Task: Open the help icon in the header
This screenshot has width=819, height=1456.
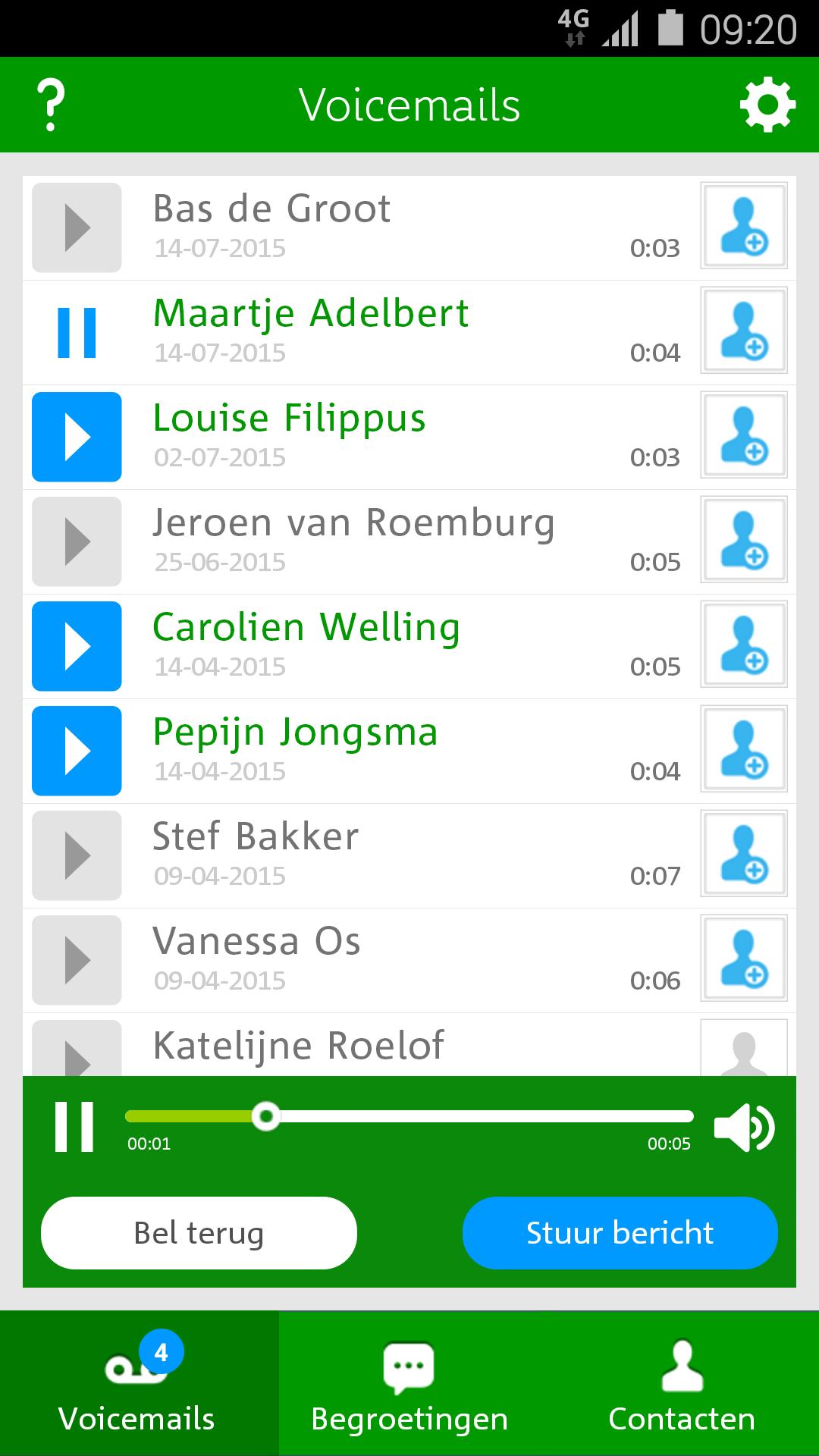Action: [x=50, y=104]
